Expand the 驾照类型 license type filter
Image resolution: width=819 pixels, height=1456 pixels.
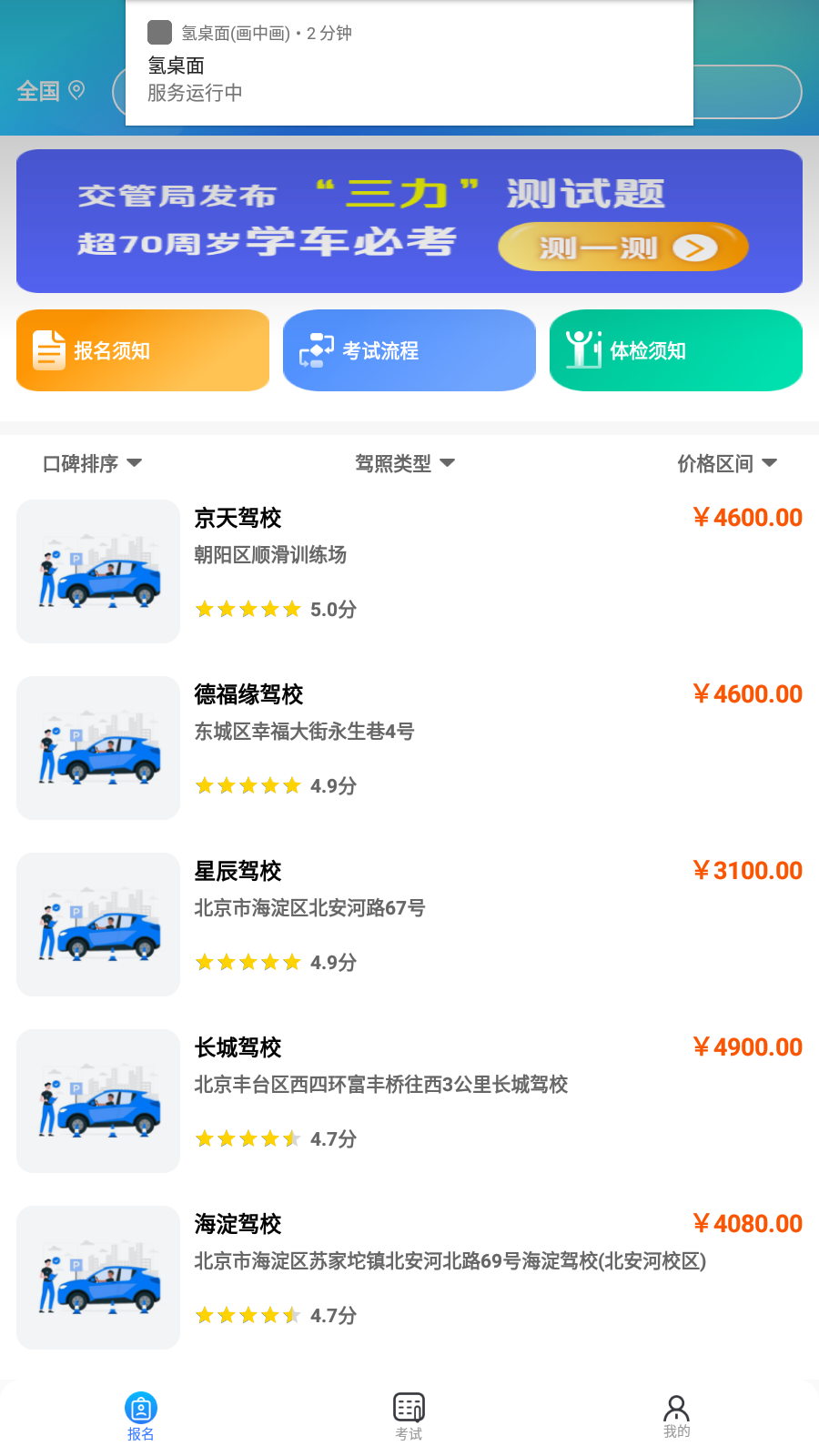405,463
